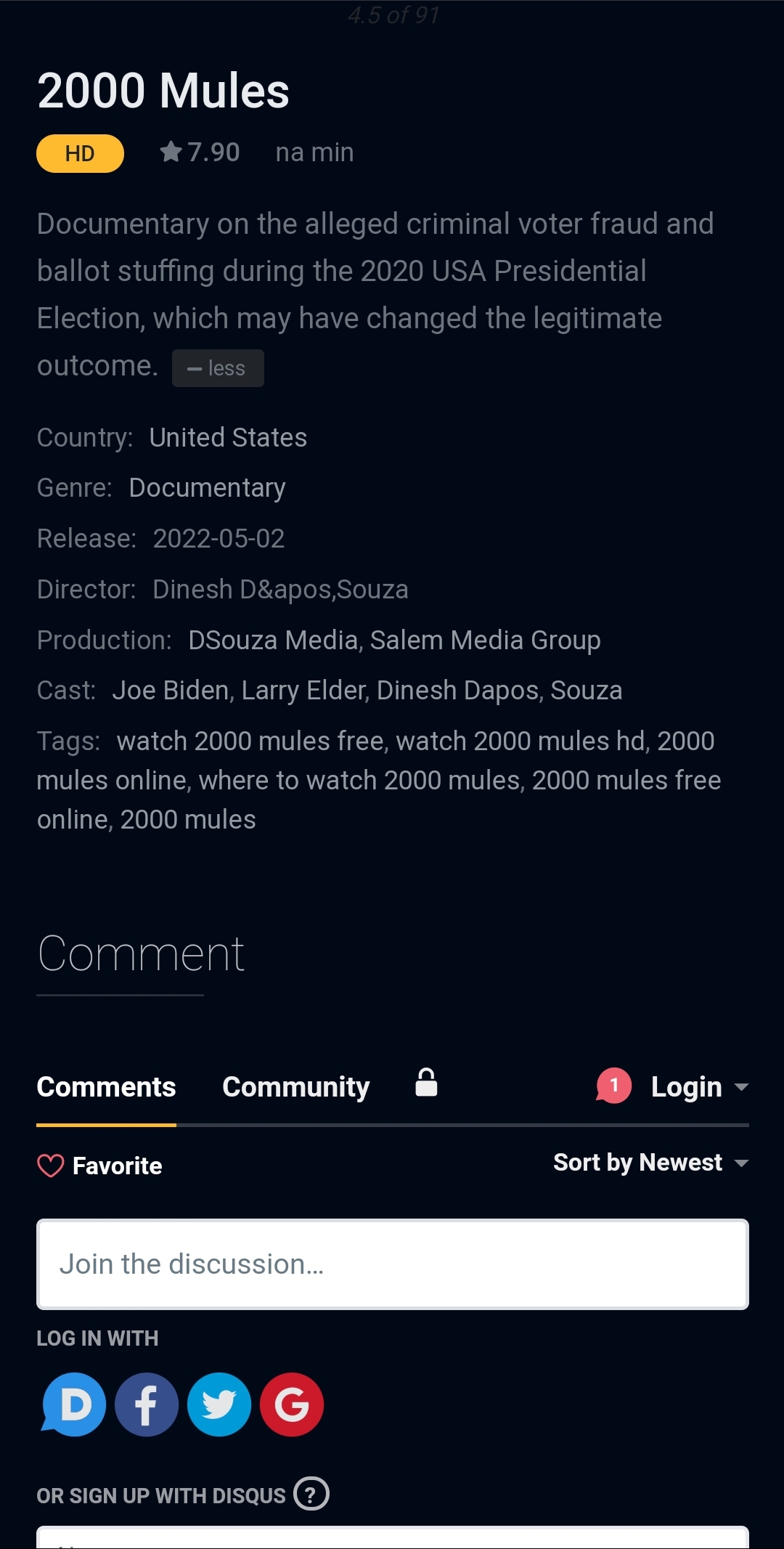Open the Documentary genre link
Viewport: 784px width, 1549px height.
click(207, 488)
